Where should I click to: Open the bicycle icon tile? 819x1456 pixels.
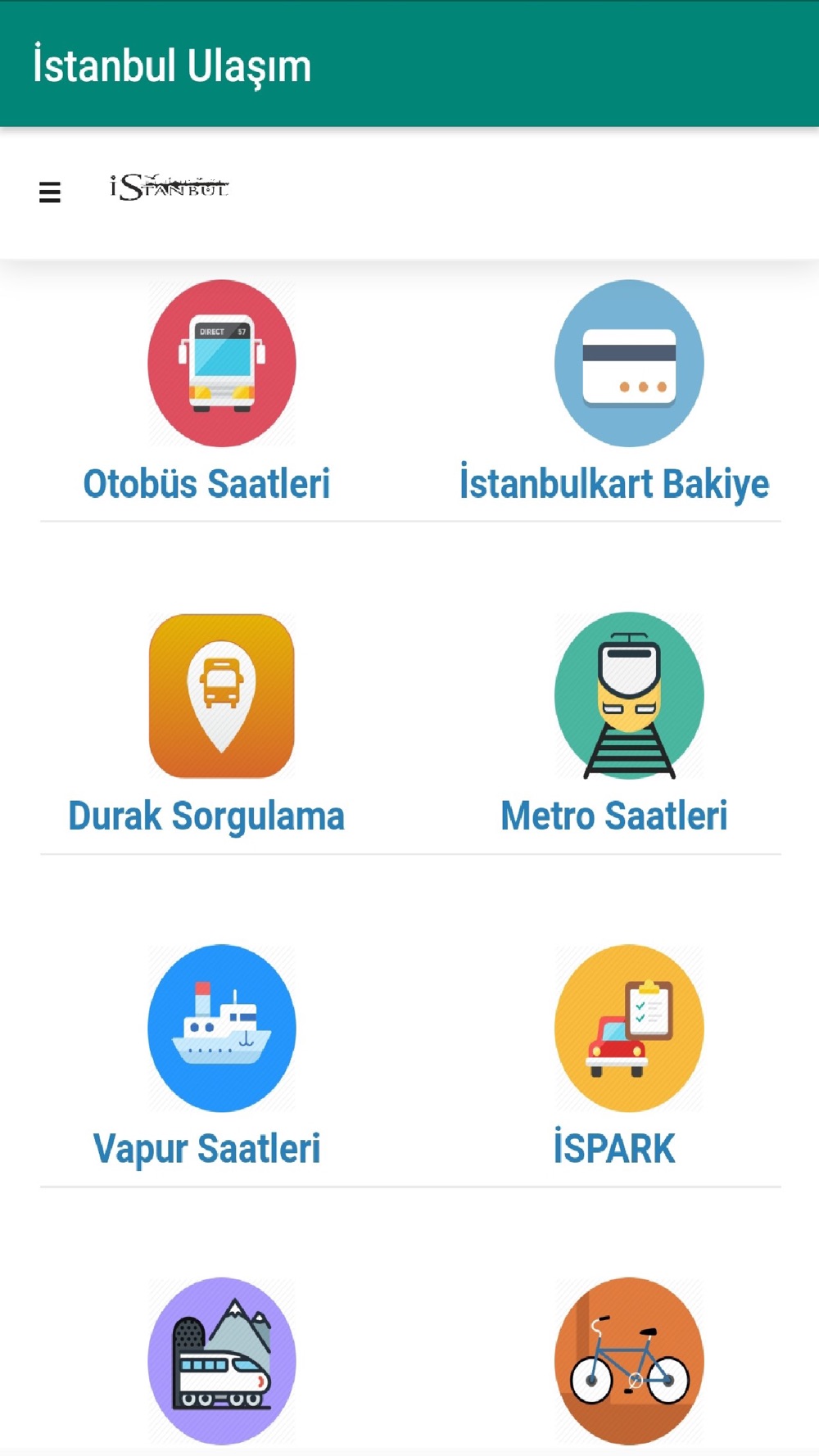tap(629, 1360)
